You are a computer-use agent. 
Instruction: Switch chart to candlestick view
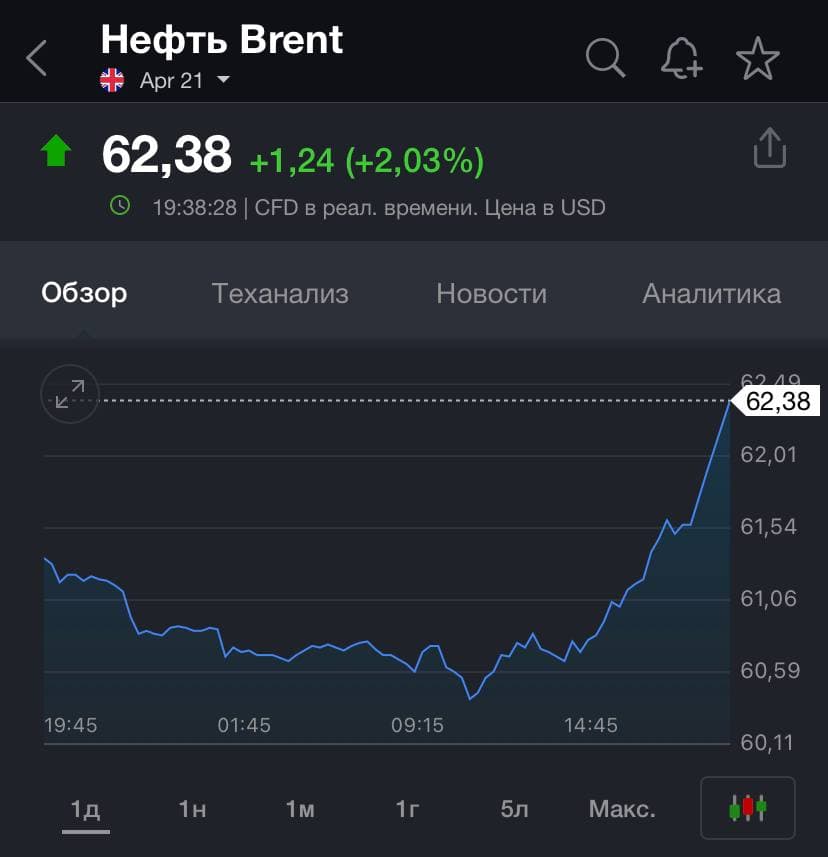tap(747, 807)
